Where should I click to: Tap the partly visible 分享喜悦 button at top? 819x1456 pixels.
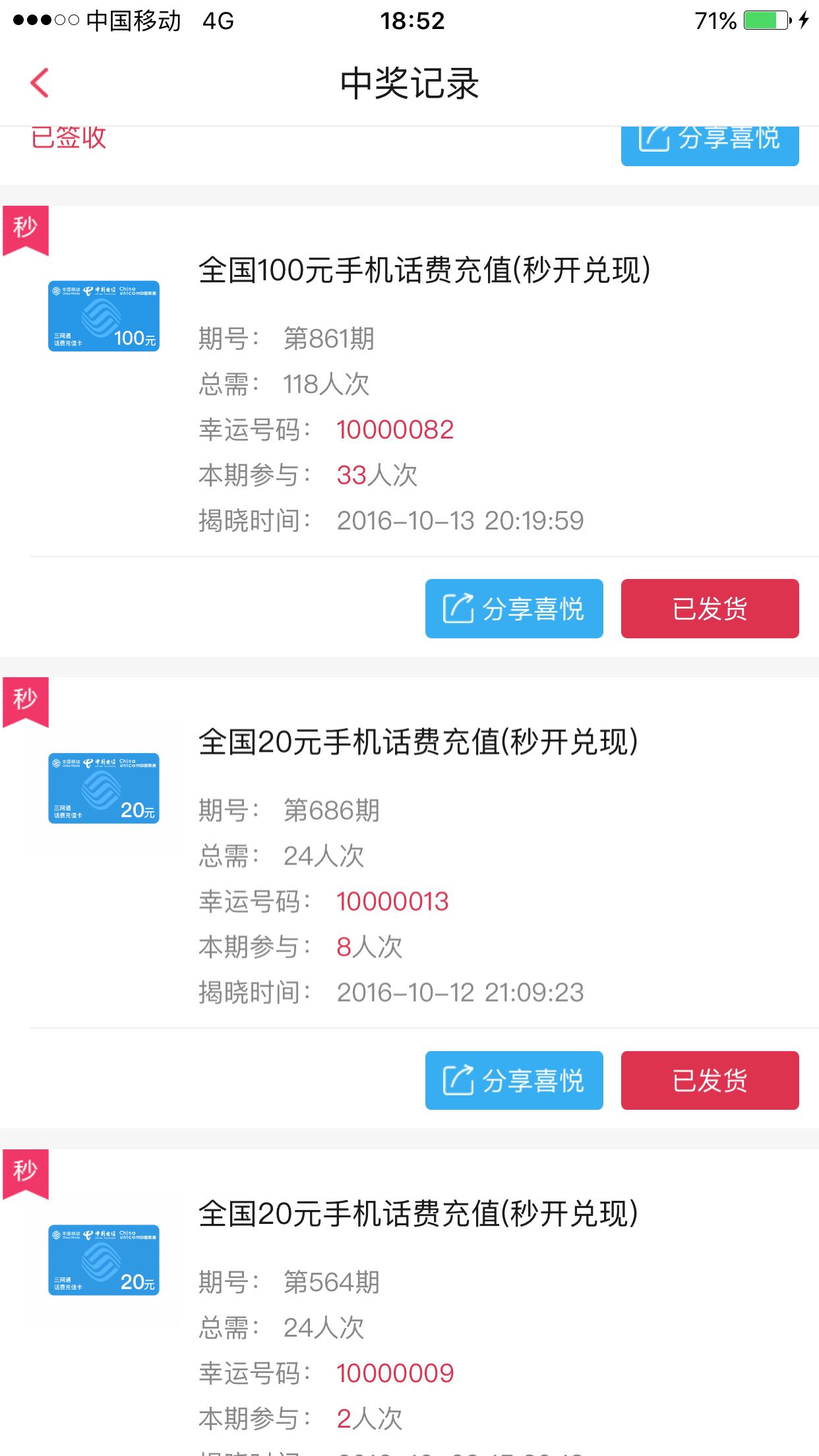[x=710, y=146]
